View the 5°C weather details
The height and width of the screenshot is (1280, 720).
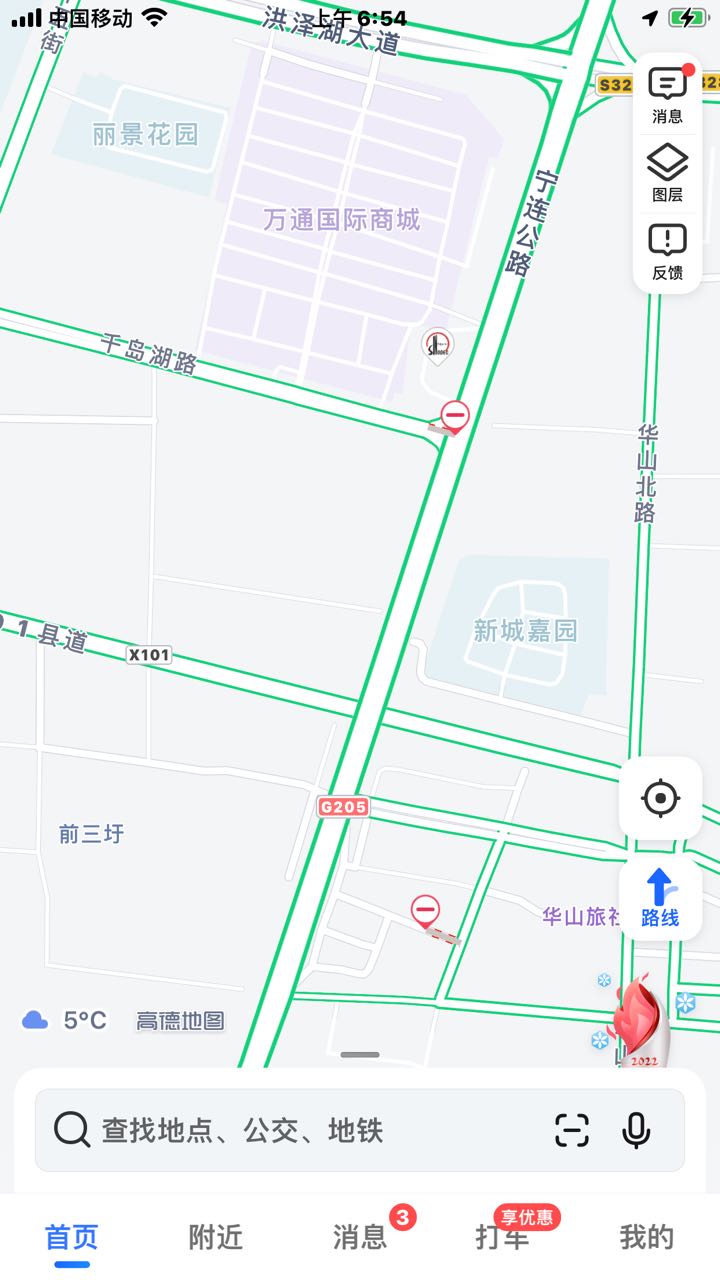(64, 1020)
